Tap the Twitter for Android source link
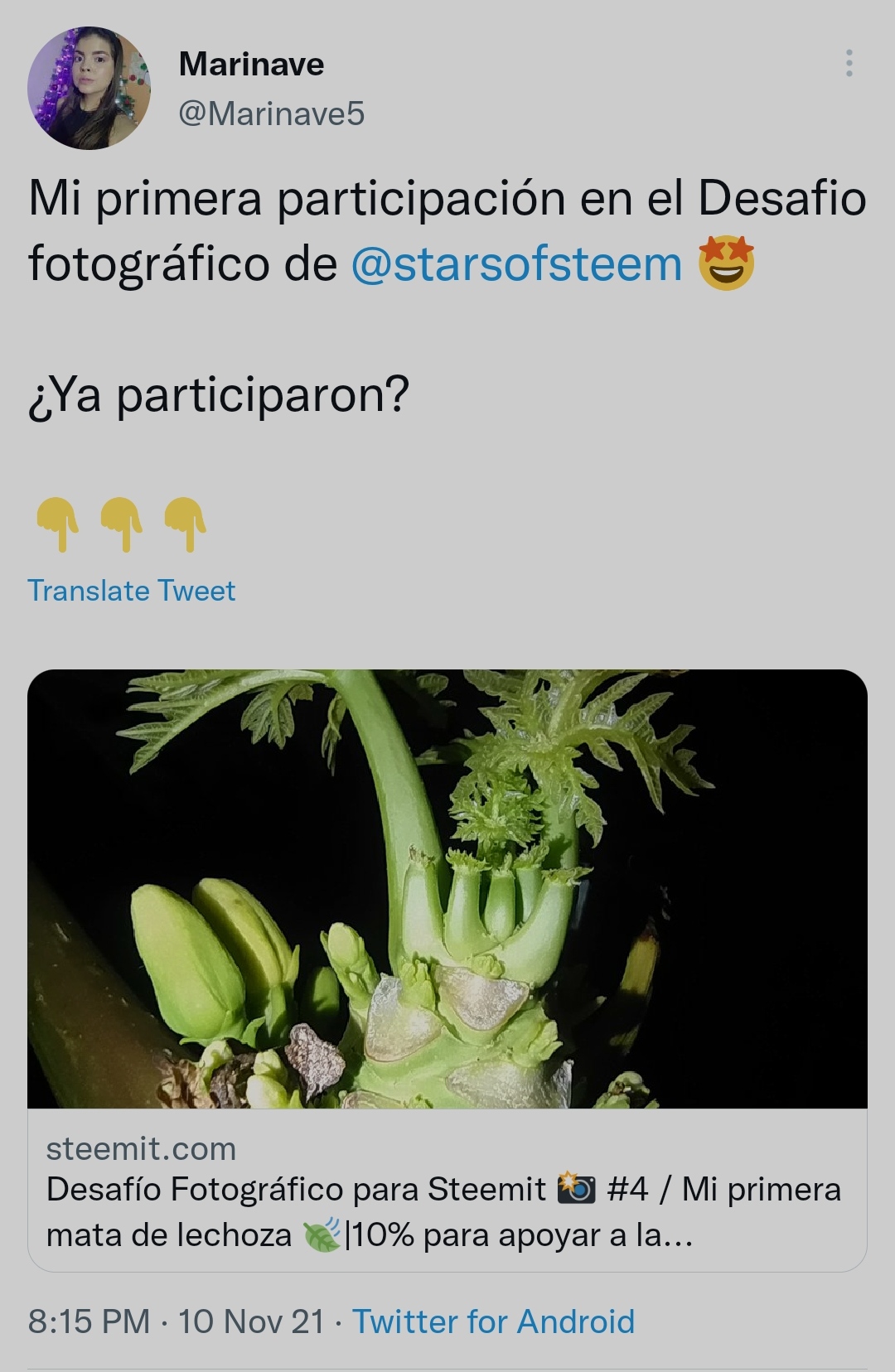Screen dimensions: 895x1372 [494, 1321]
